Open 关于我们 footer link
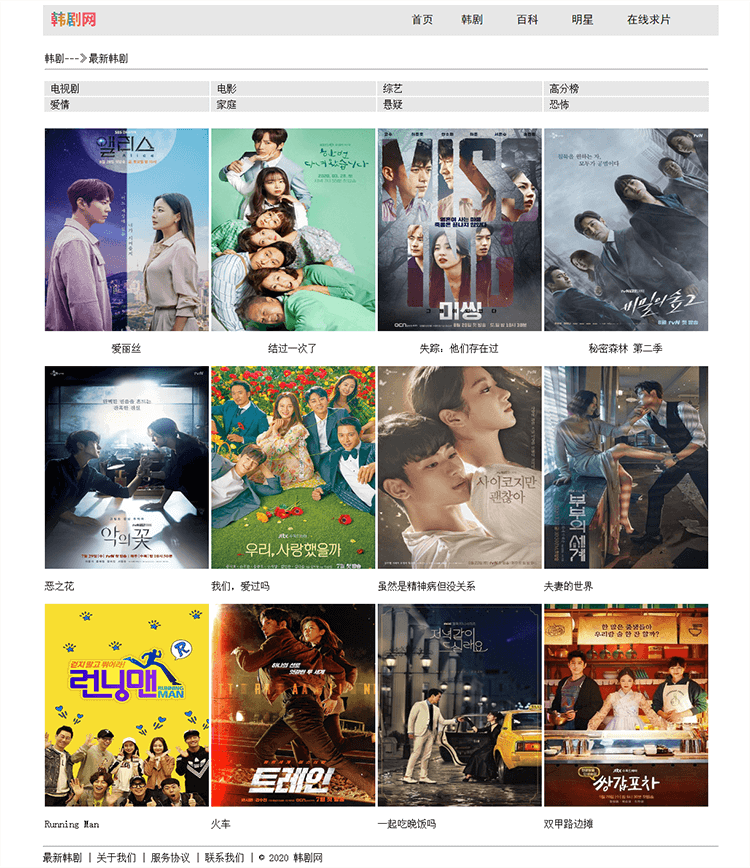Image resolution: width=750 pixels, height=868 pixels. pyautogui.click(x=117, y=858)
